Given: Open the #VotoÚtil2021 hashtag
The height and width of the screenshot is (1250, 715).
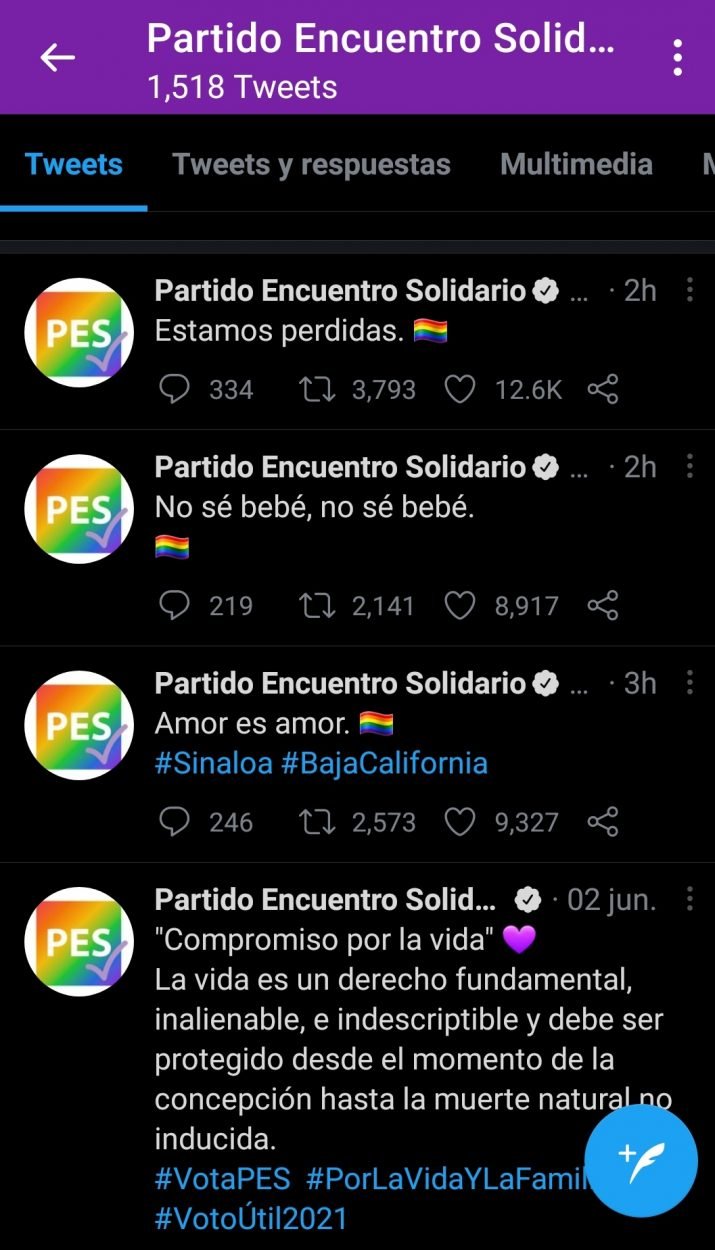Looking at the screenshot, I should pos(251,1218).
